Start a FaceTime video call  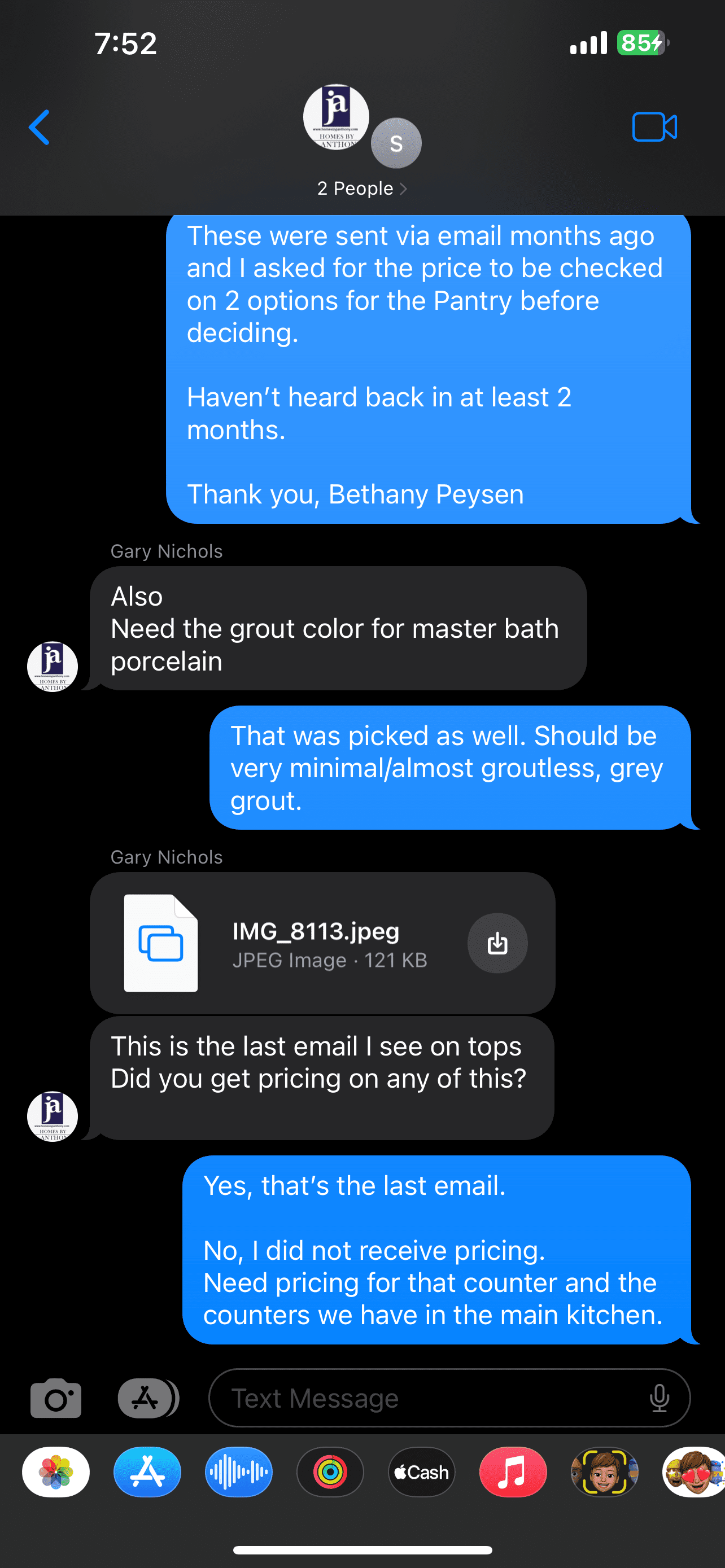coord(654,127)
